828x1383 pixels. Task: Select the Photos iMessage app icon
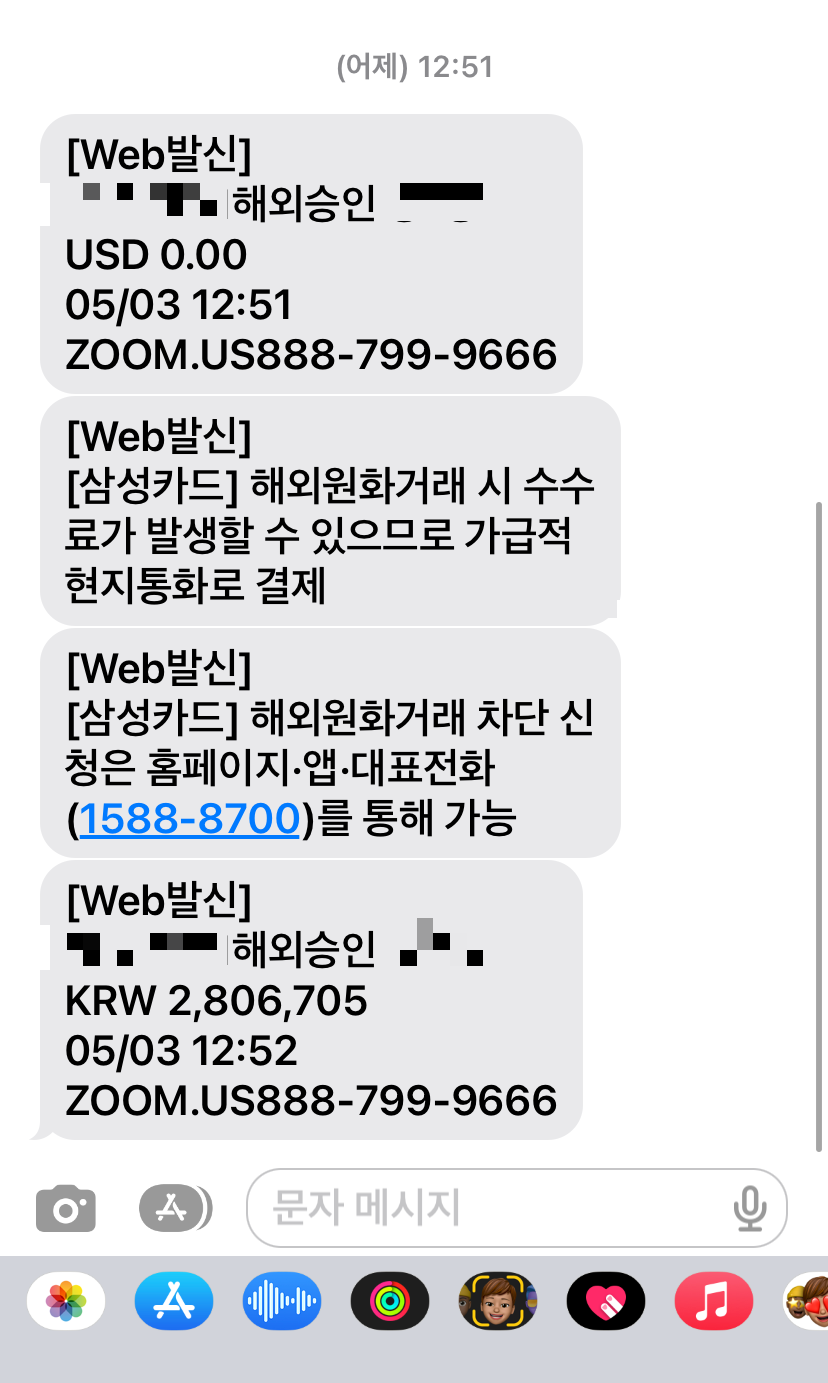(x=66, y=1301)
